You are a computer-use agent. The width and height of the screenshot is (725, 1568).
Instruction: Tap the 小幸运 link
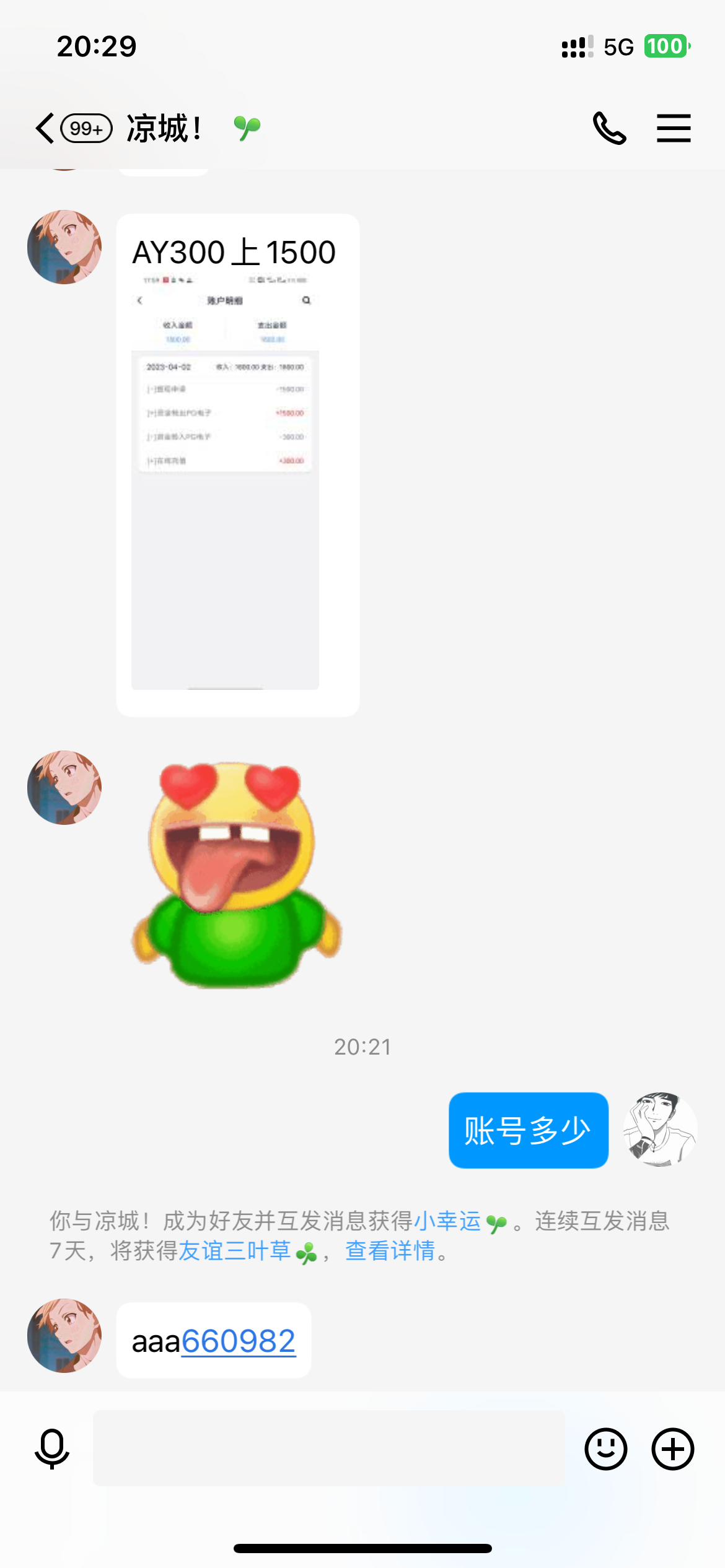[x=447, y=1221]
